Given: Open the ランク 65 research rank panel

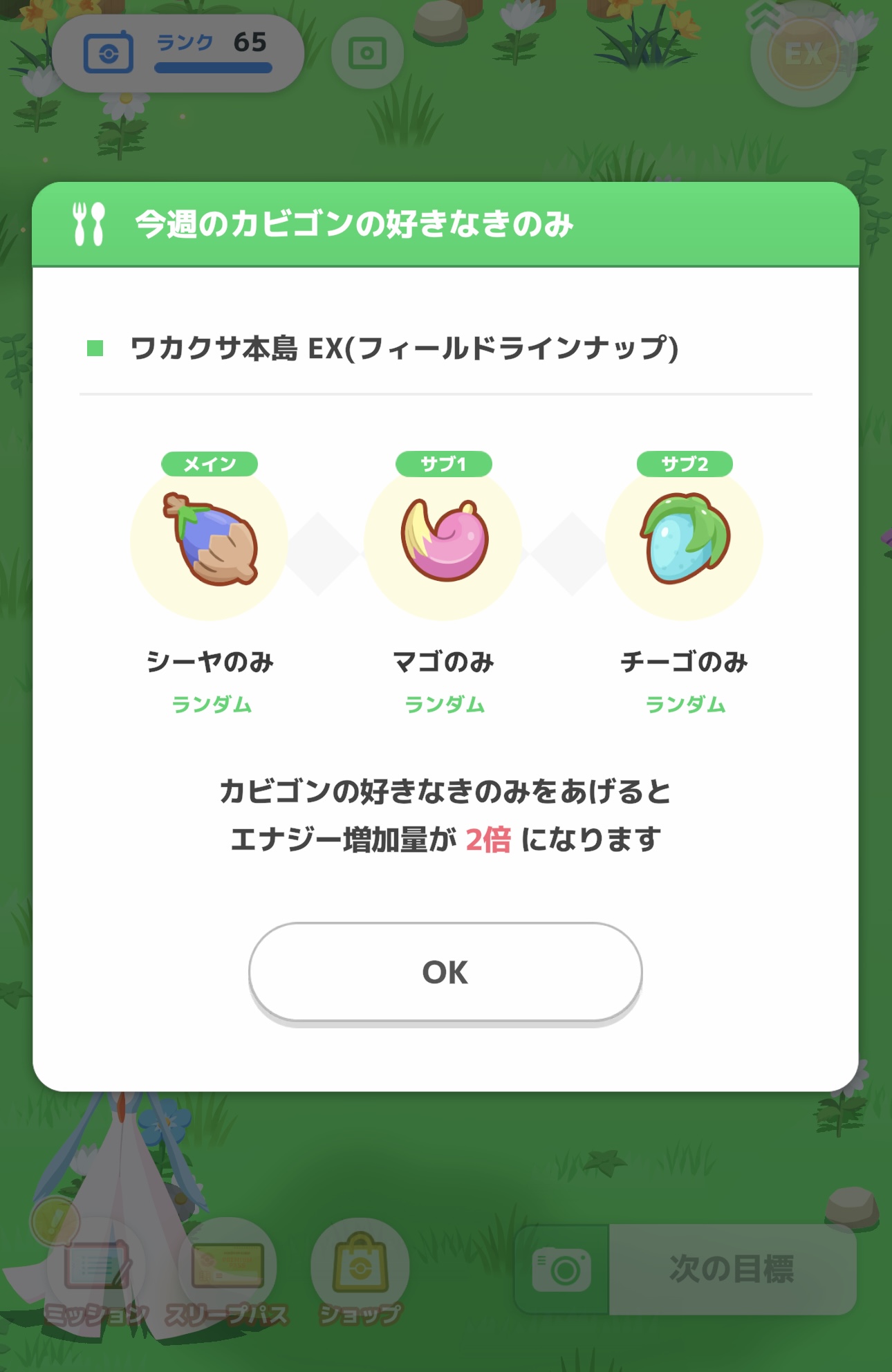Looking at the screenshot, I should [x=178, y=53].
